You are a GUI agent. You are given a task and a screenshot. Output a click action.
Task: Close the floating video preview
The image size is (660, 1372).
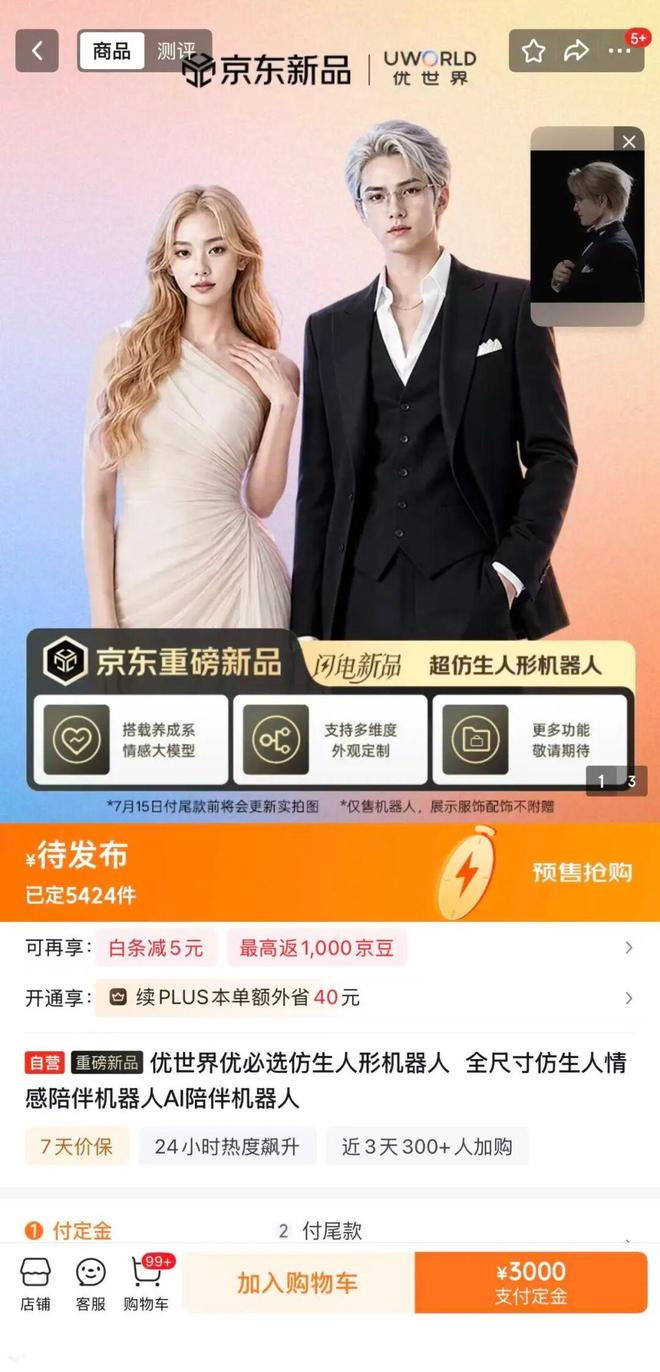[629, 142]
